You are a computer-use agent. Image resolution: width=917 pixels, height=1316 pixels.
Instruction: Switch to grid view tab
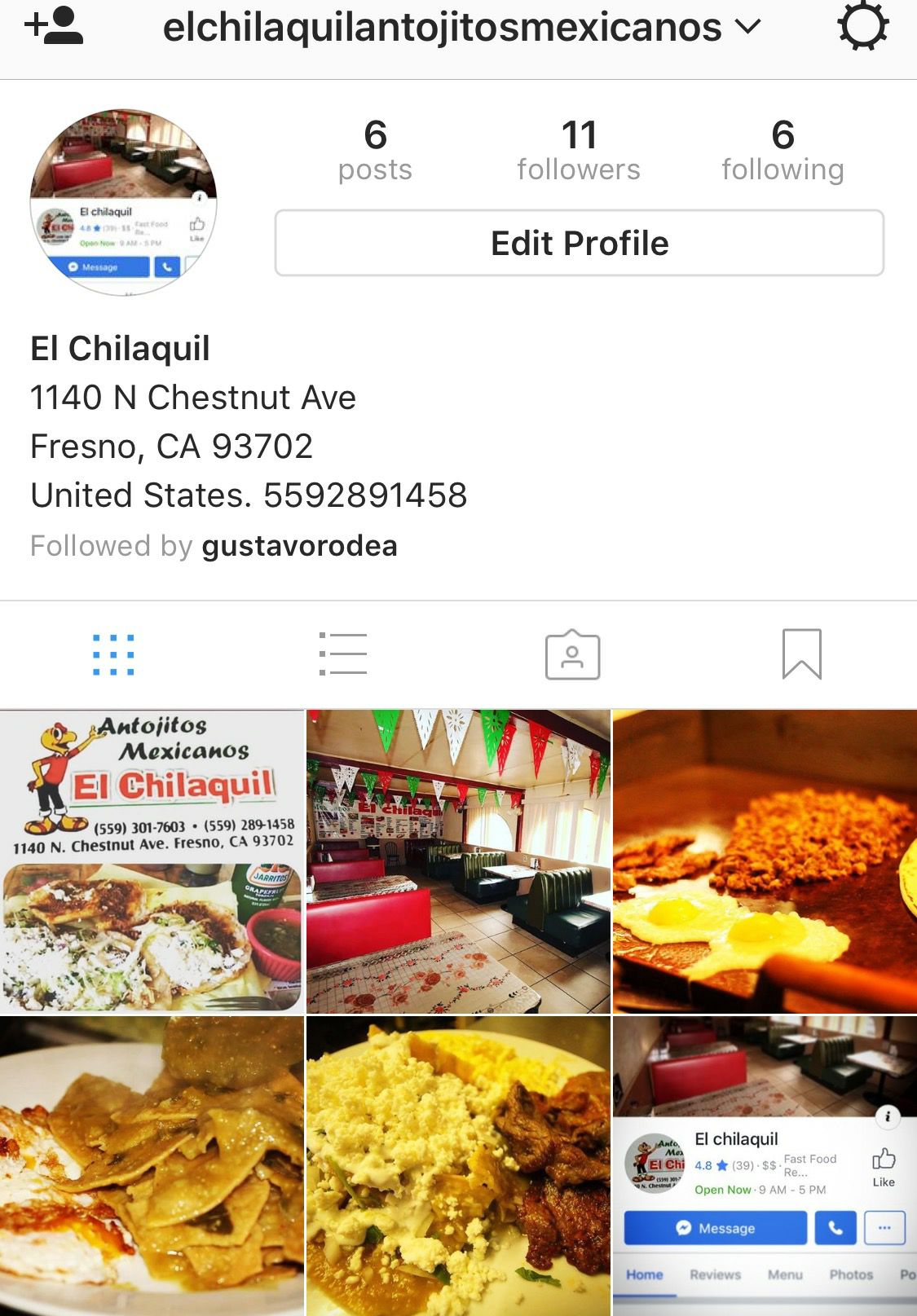113,654
